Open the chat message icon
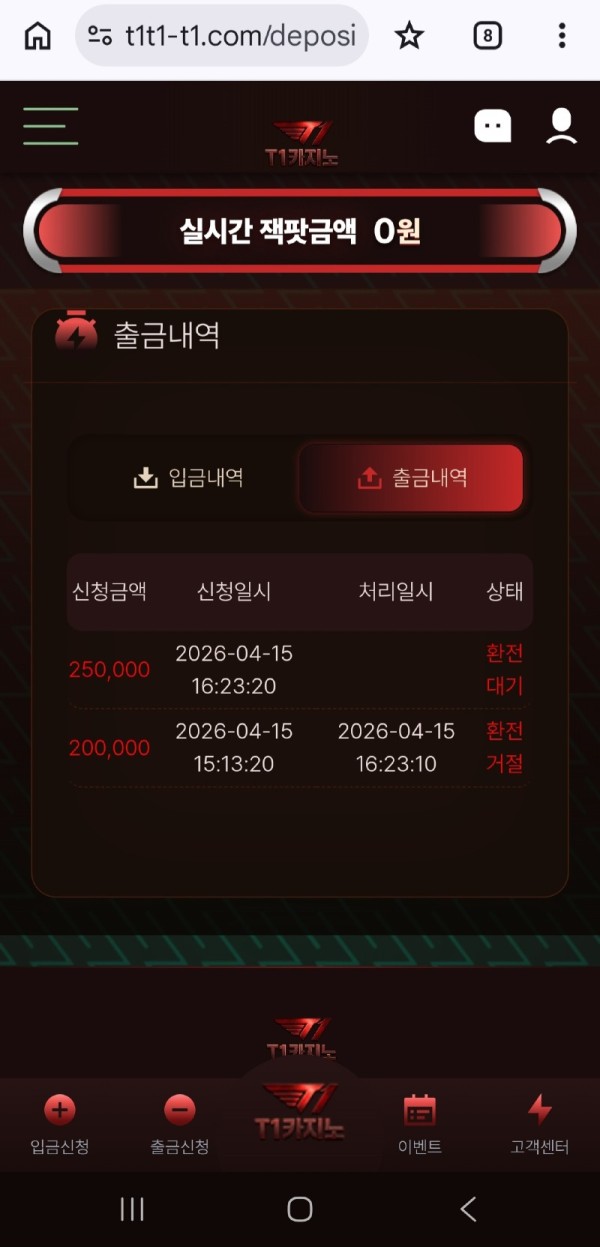 point(492,127)
